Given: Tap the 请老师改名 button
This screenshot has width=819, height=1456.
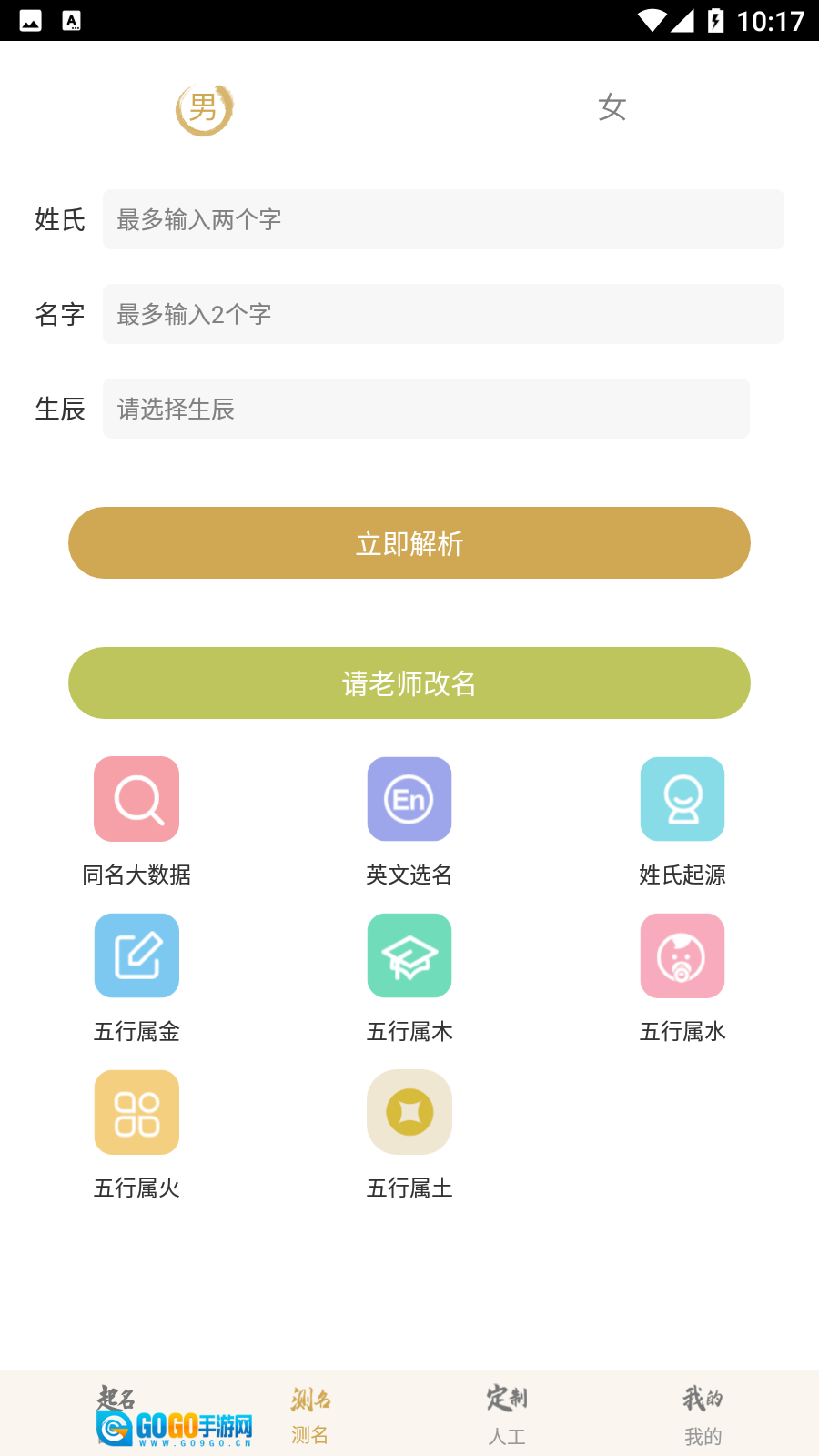Looking at the screenshot, I should pos(409,683).
